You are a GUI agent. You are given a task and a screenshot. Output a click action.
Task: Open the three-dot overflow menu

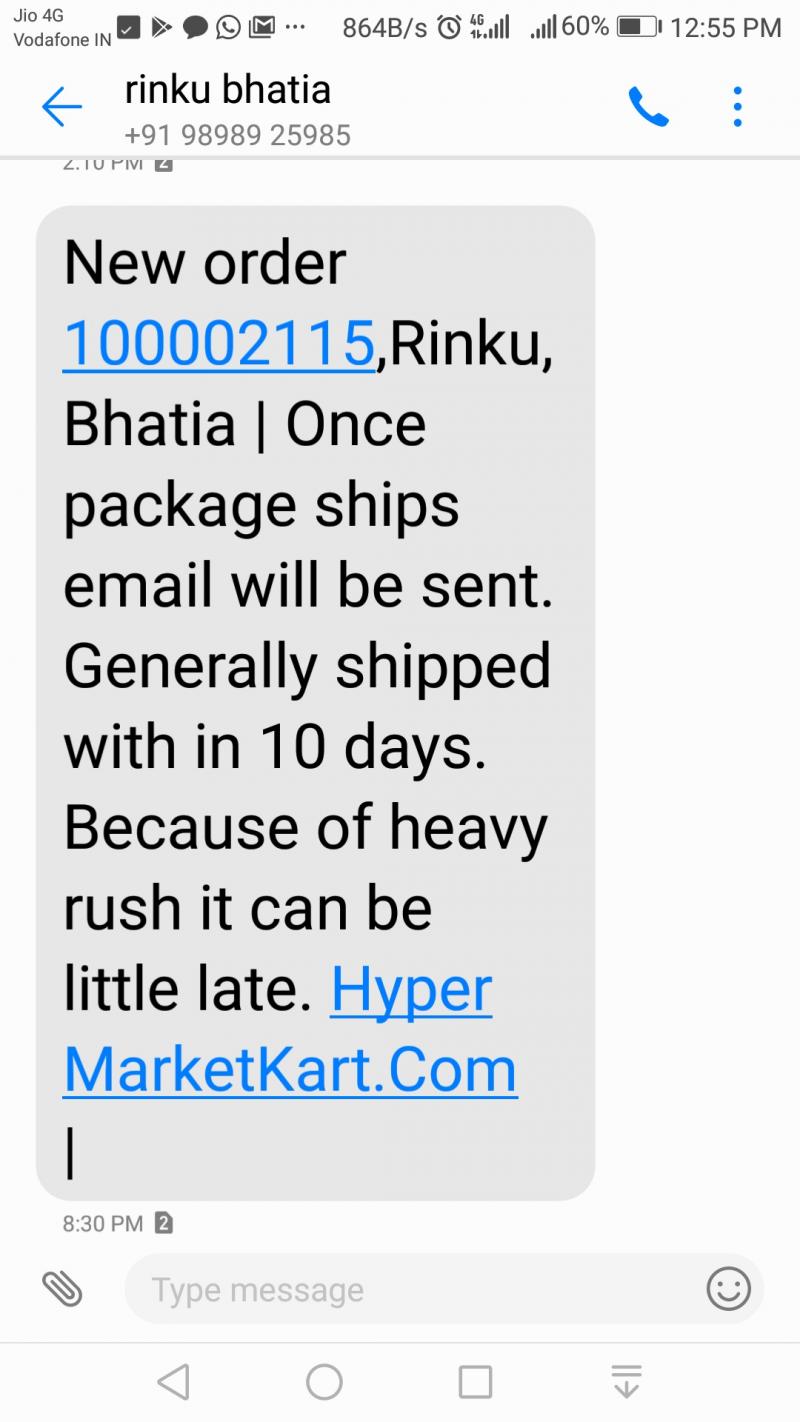point(737,107)
